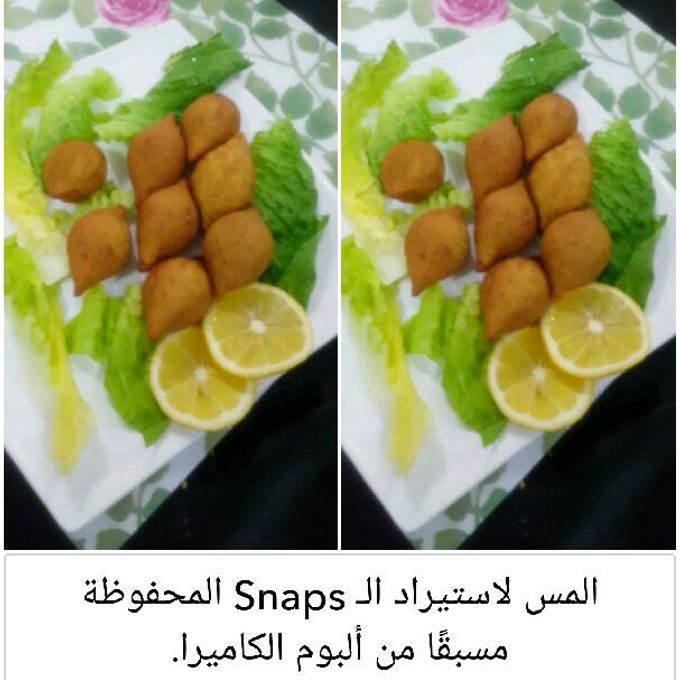The width and height of the screenshot is (680, 680).
Task: Open the right kibbeh plate photo
Action: pos(508,274)
